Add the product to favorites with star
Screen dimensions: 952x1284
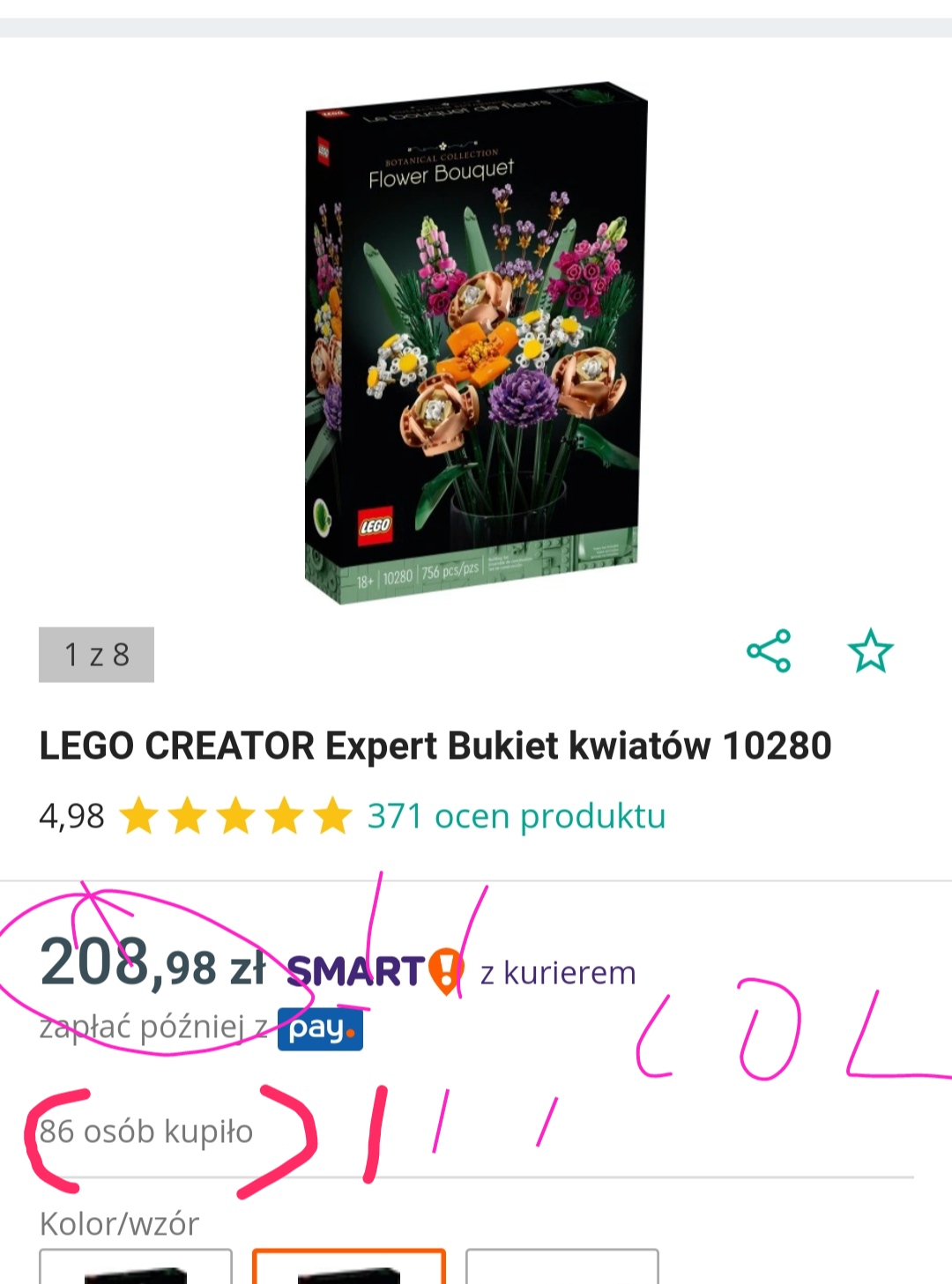click(x=870, y=651)
